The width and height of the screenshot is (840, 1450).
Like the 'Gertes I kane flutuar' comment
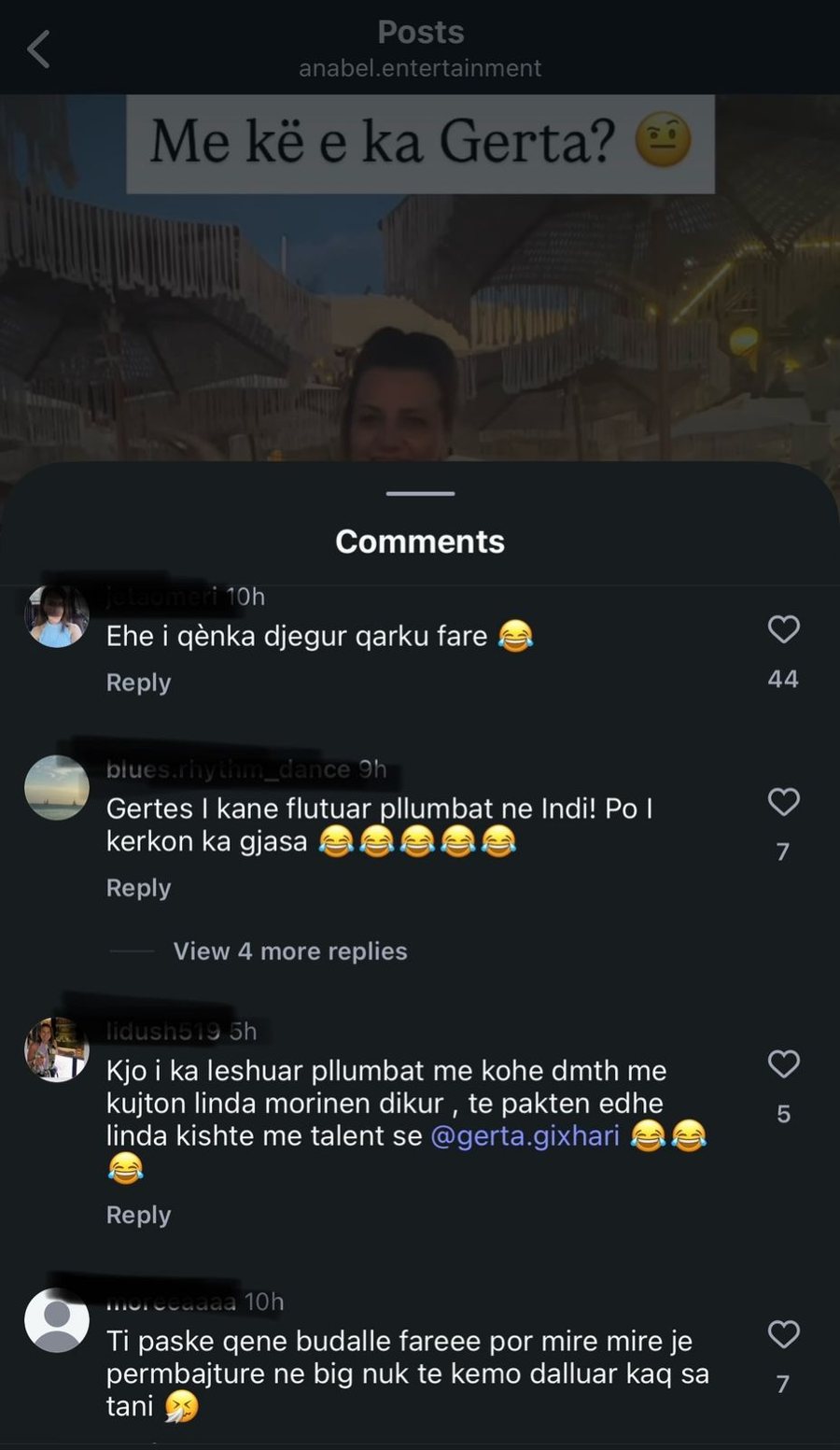click(783, 803)
